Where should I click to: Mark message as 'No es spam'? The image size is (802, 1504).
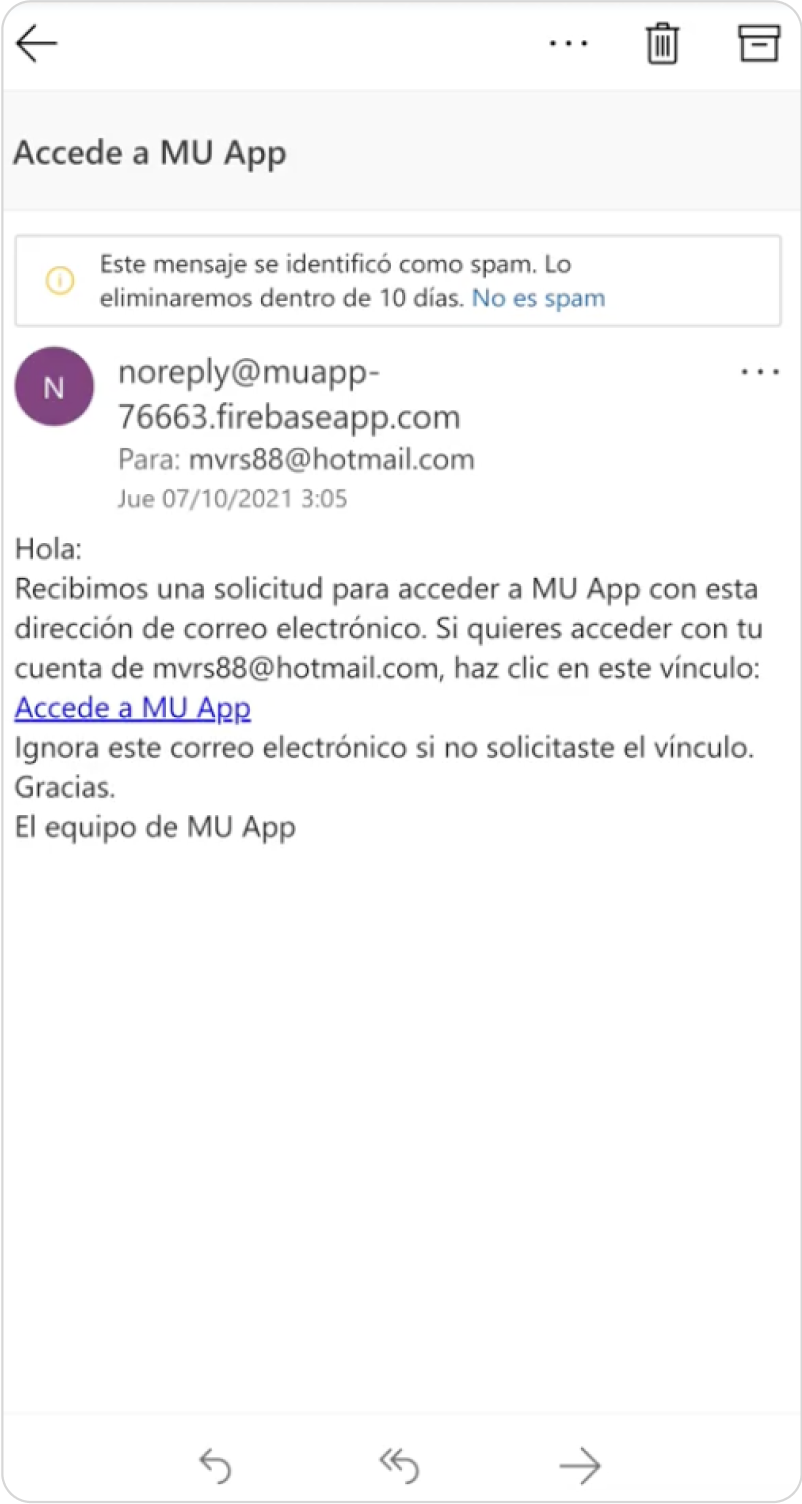[538, 298]
